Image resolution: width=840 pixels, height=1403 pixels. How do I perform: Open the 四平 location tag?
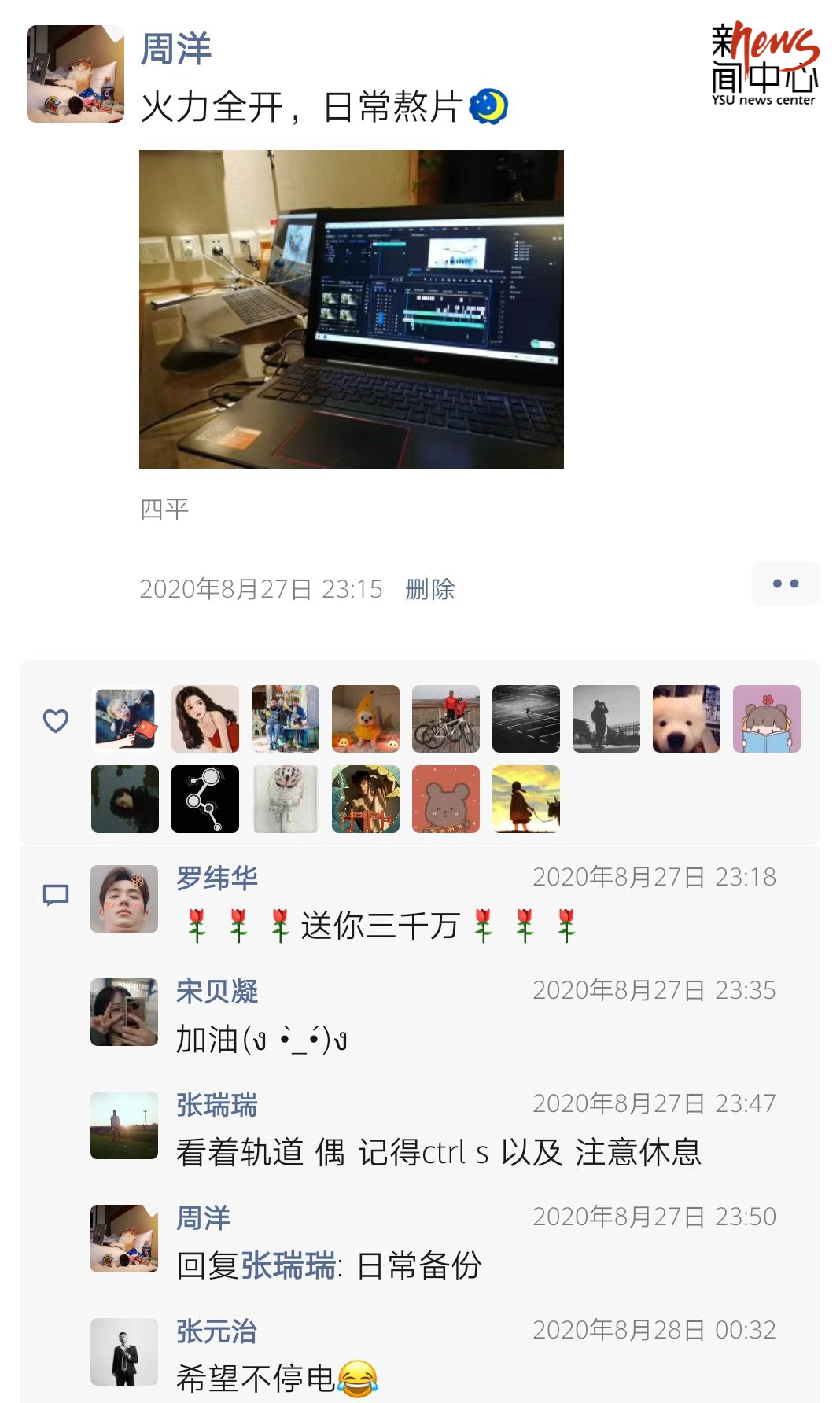[x=164, y=510]
